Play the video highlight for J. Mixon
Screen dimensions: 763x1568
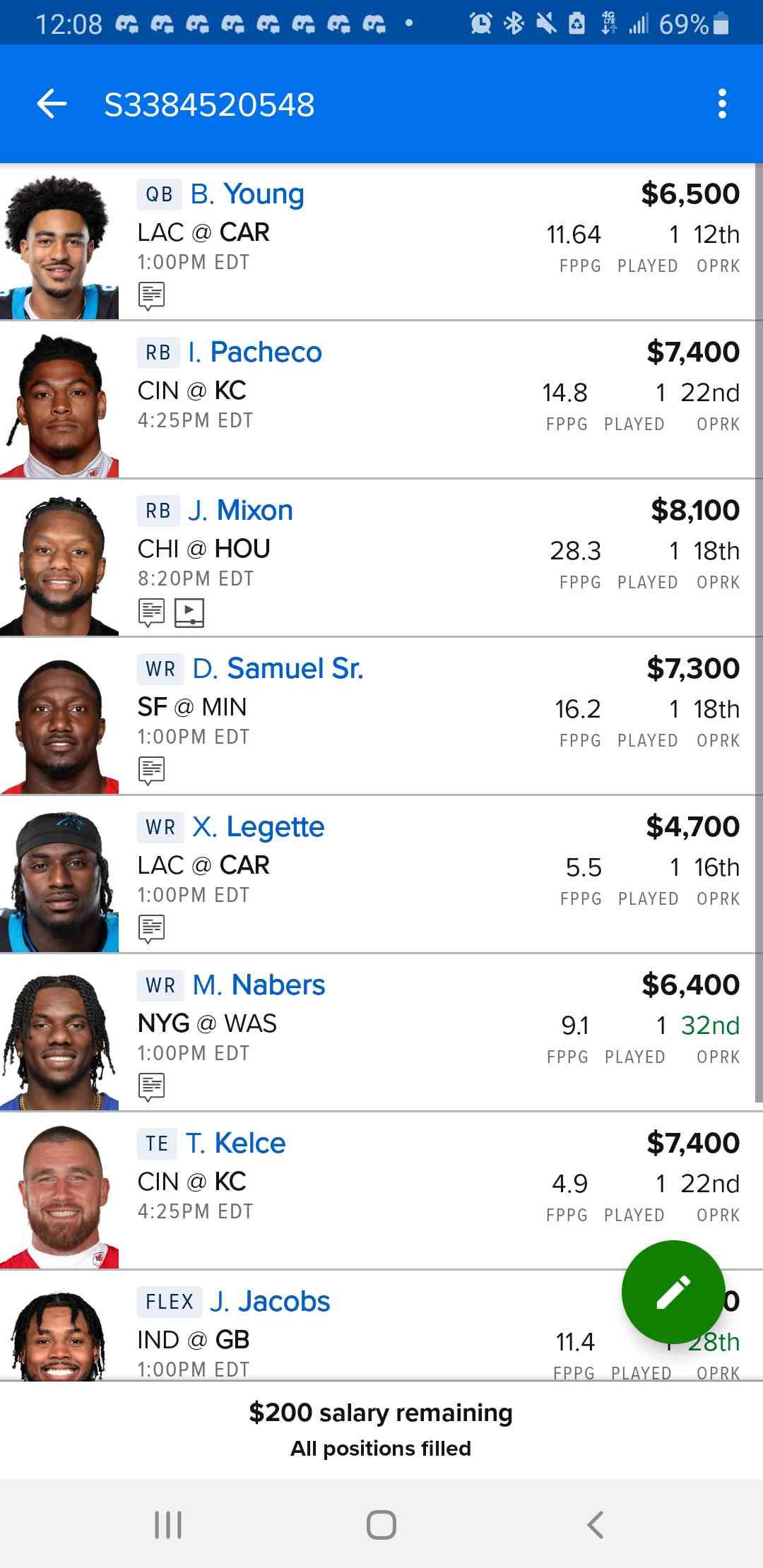click(x=189, y=612)
